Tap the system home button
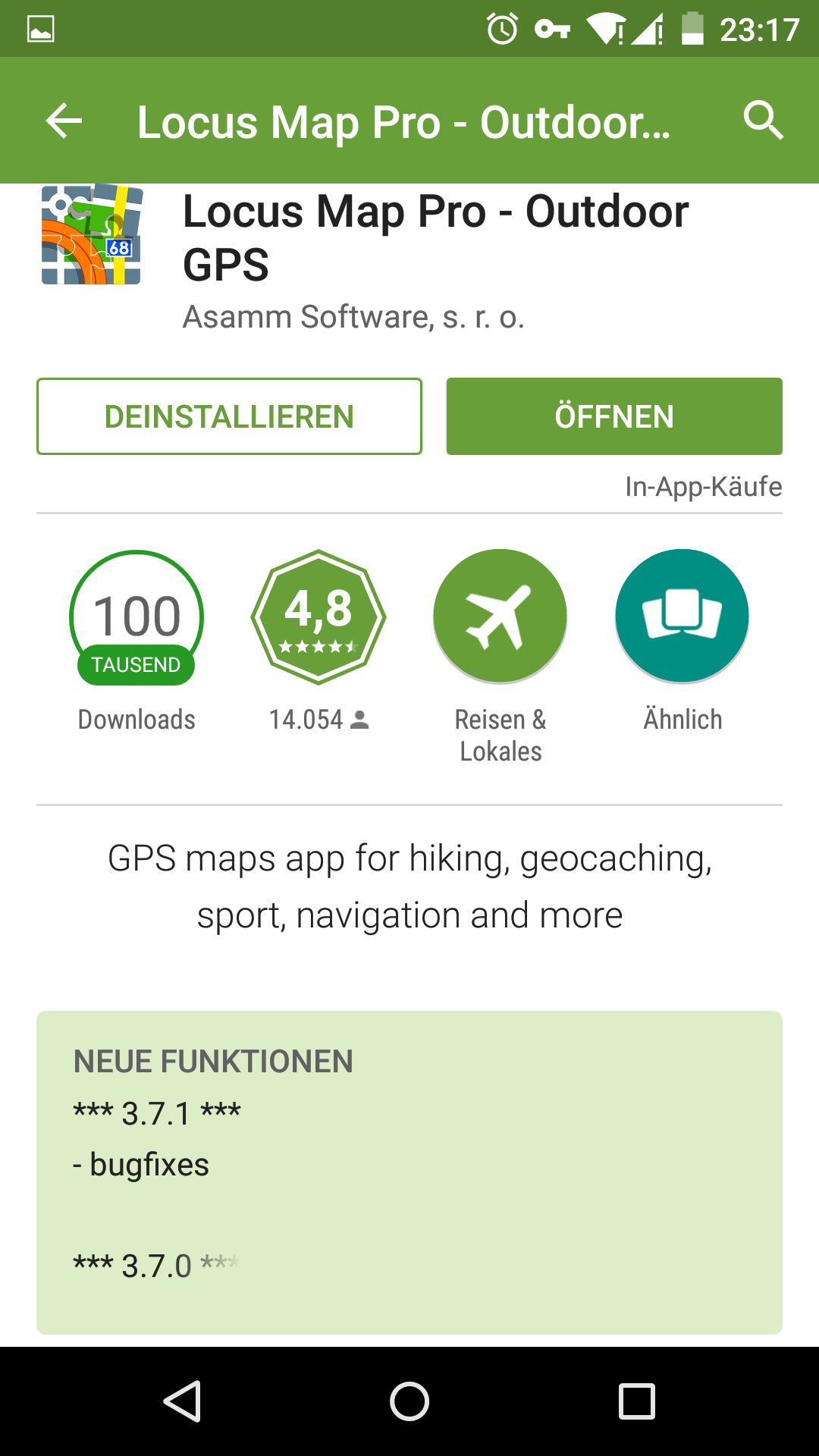 click(x=409, y=1401)
